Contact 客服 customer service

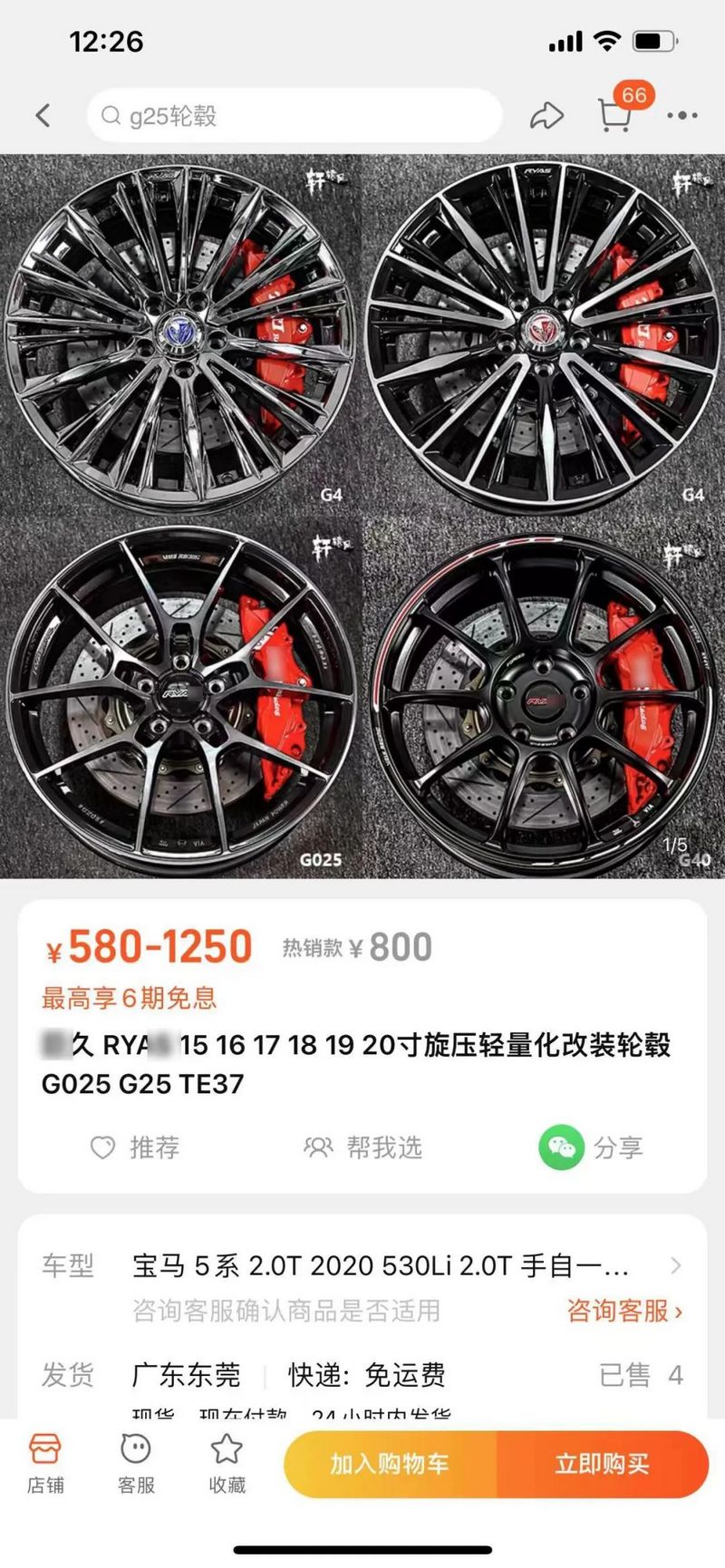136,1463
